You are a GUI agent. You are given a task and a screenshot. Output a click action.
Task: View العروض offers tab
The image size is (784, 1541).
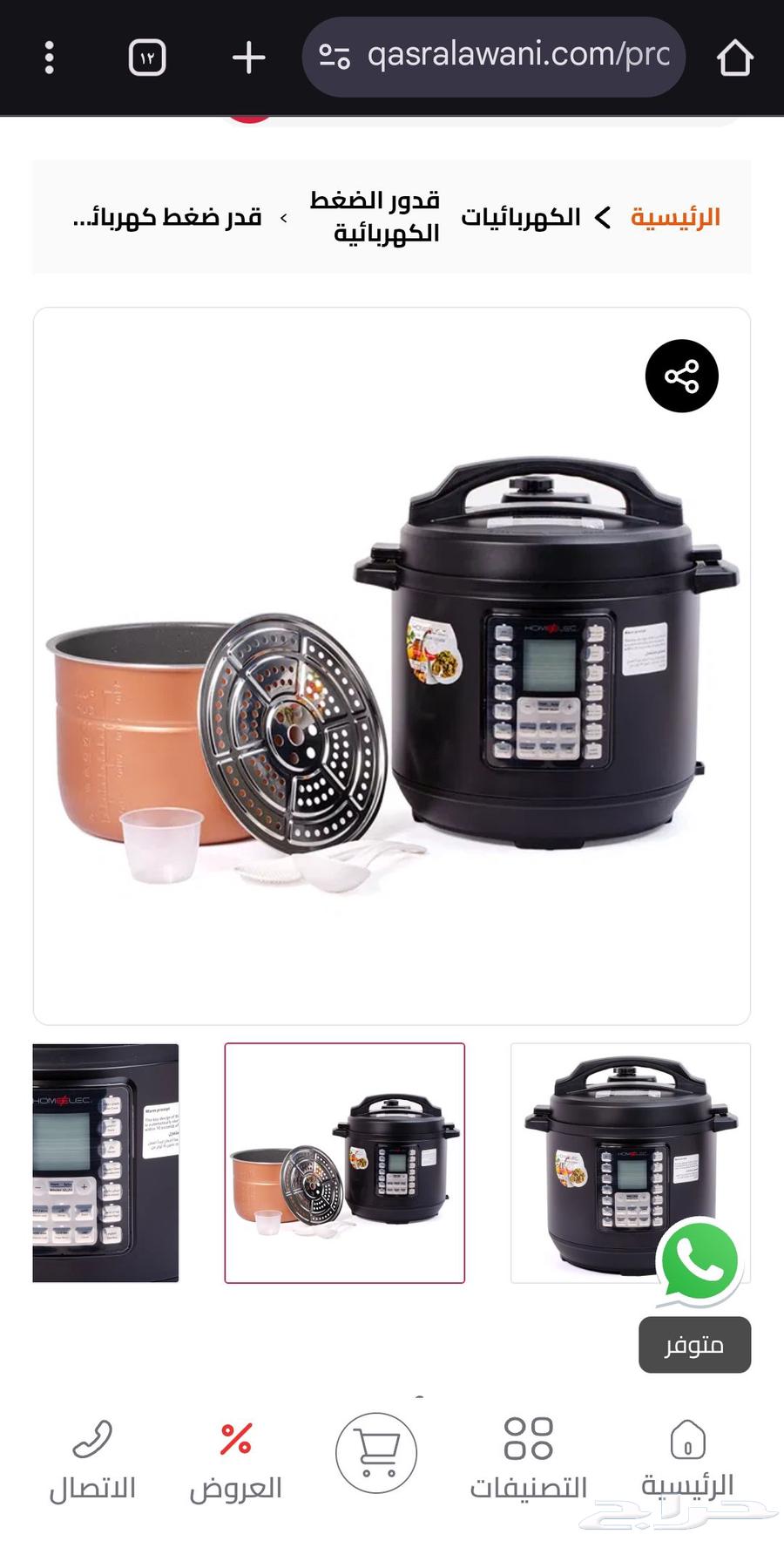236,1461
